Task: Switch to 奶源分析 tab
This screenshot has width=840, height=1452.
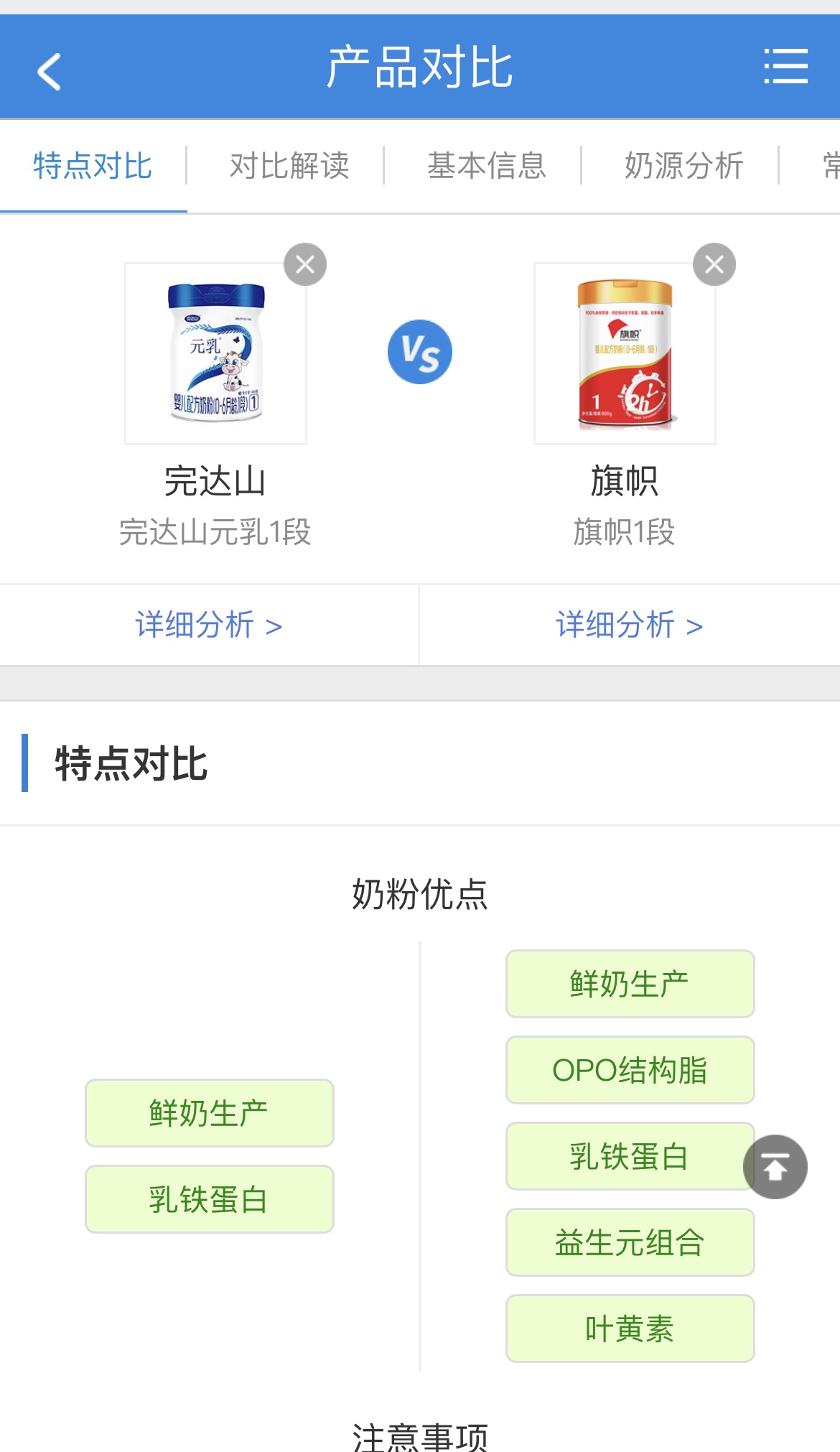Action: 683,166
